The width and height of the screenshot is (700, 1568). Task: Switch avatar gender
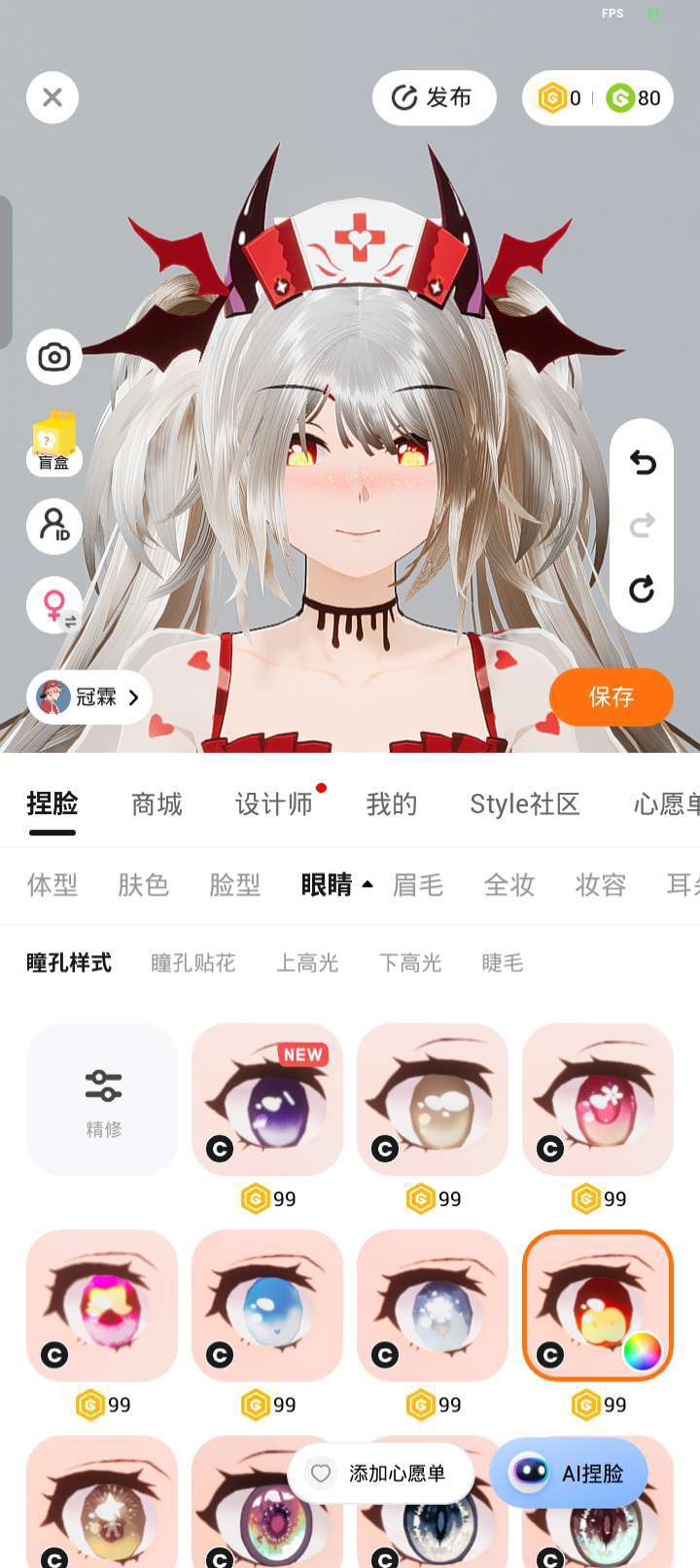(56, 605)
